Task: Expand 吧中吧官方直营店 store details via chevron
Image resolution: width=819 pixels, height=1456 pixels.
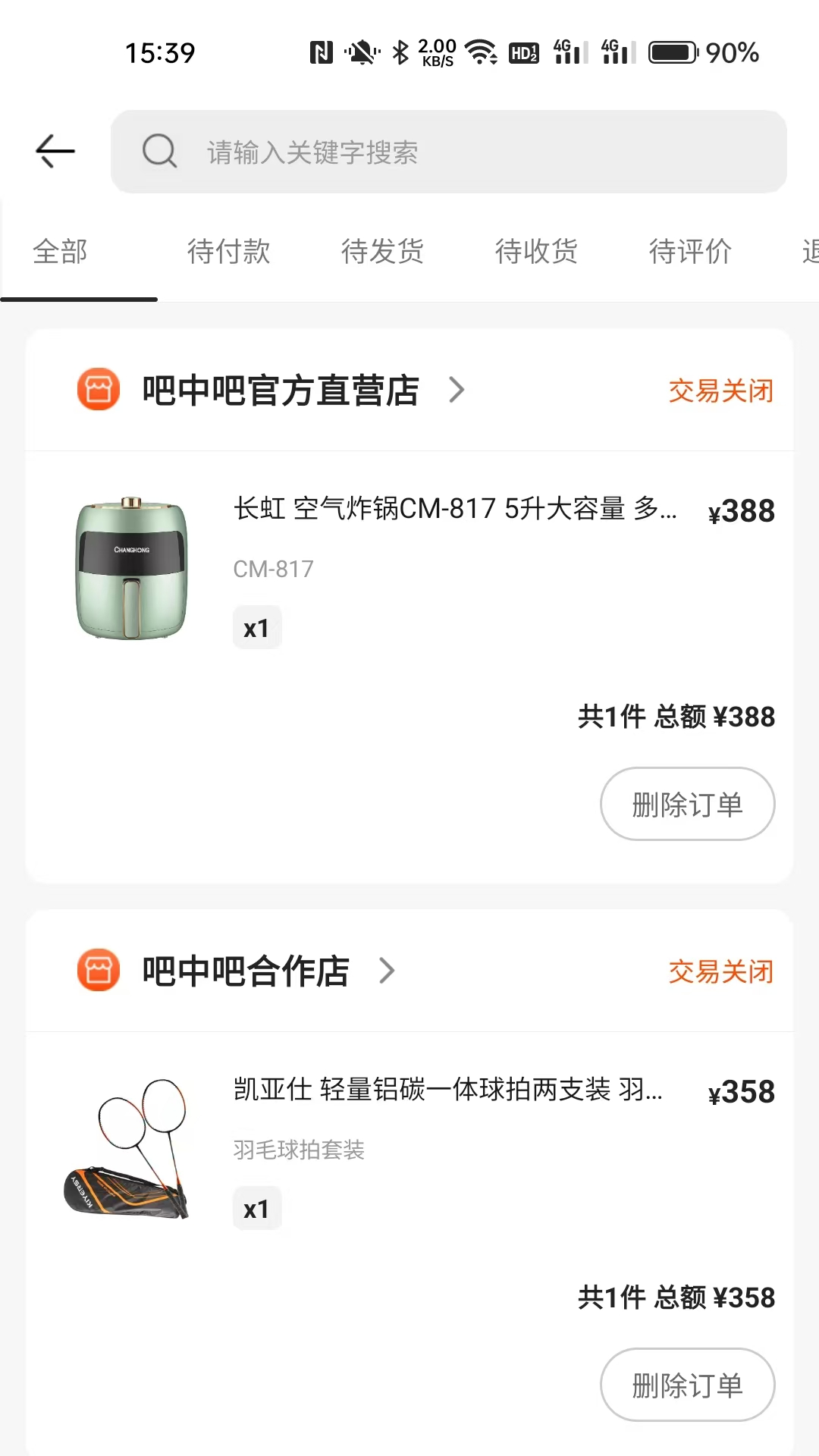Action: (x=457, y=390)
